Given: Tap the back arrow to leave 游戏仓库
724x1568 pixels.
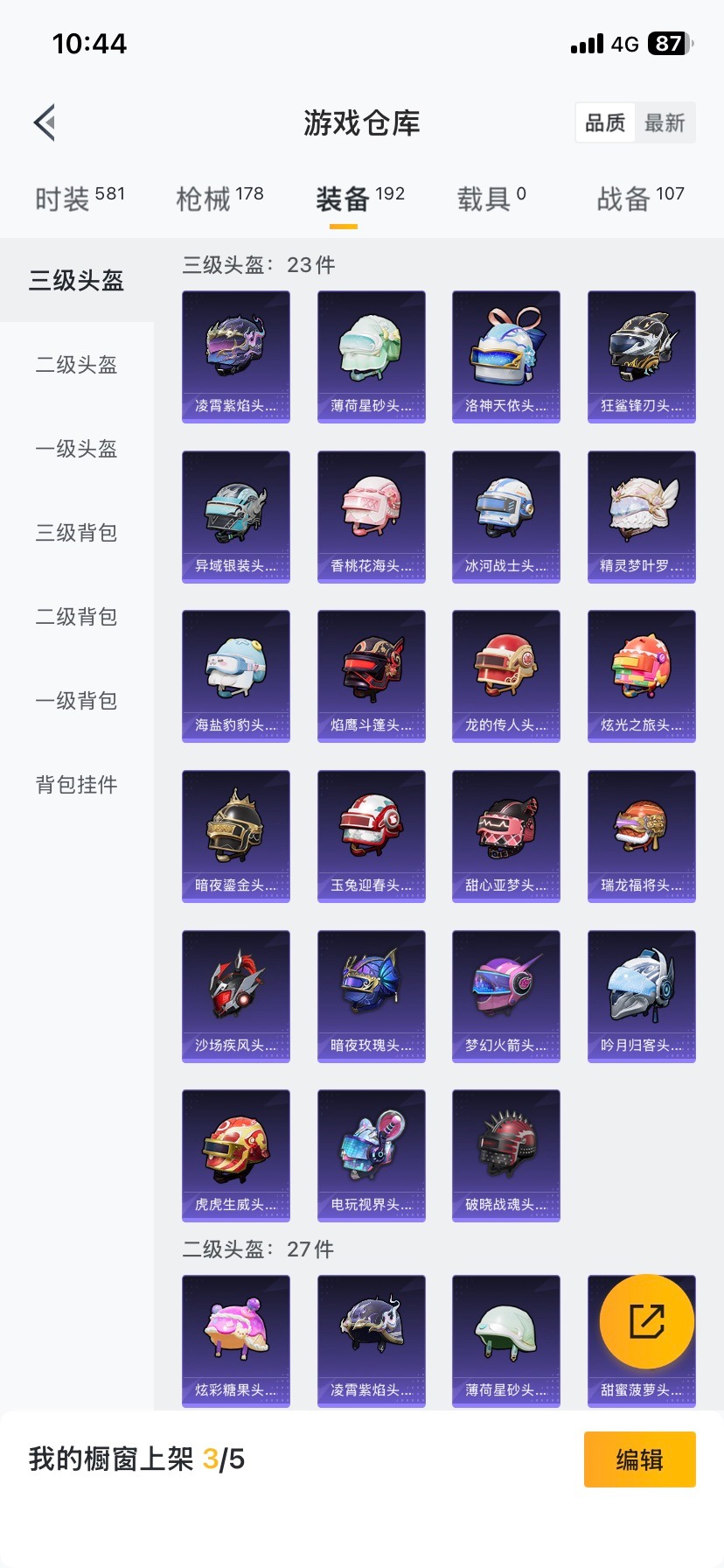Looking at the screenshot, I should (44, 122).
